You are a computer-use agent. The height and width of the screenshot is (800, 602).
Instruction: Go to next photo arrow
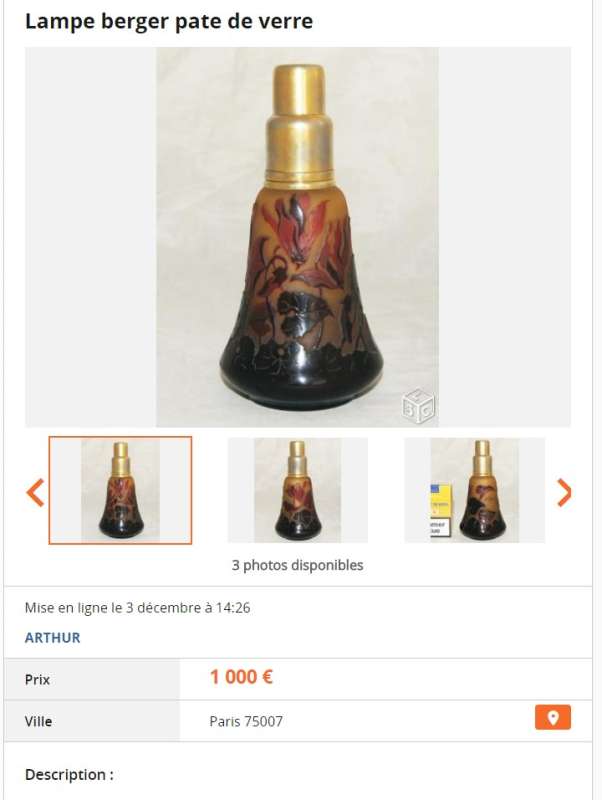564,491
